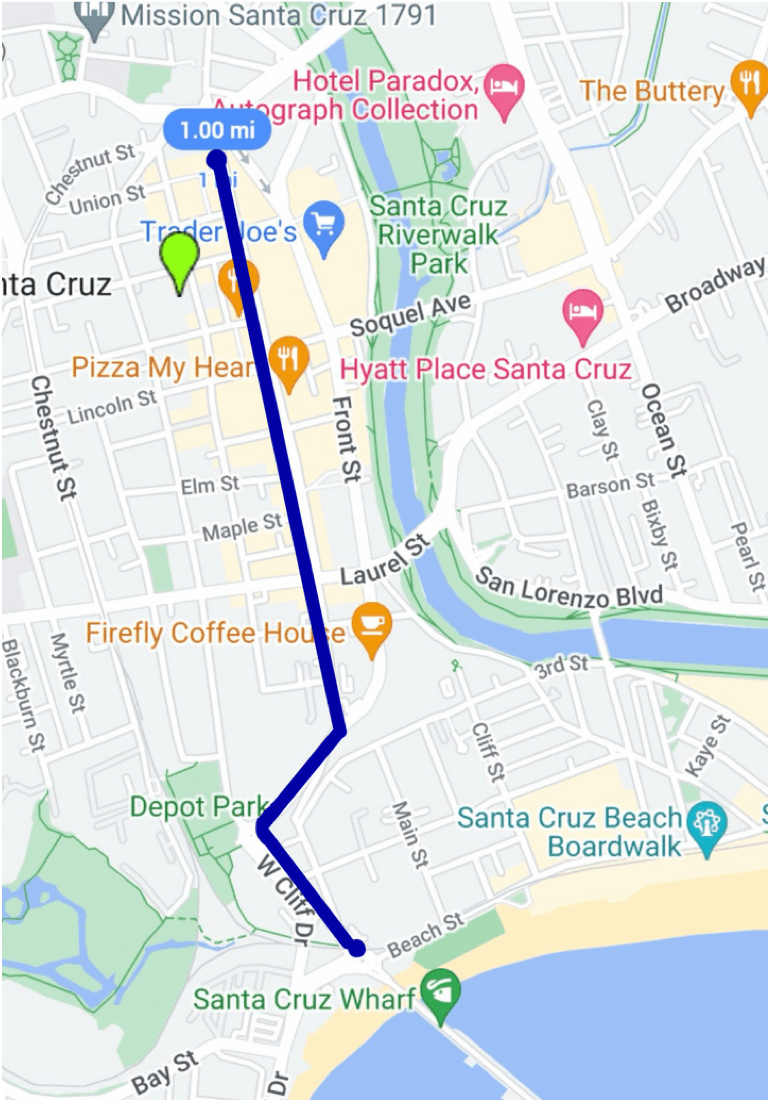
Task: Open The Buttery restaurant marker
Action: coord(748,86)
